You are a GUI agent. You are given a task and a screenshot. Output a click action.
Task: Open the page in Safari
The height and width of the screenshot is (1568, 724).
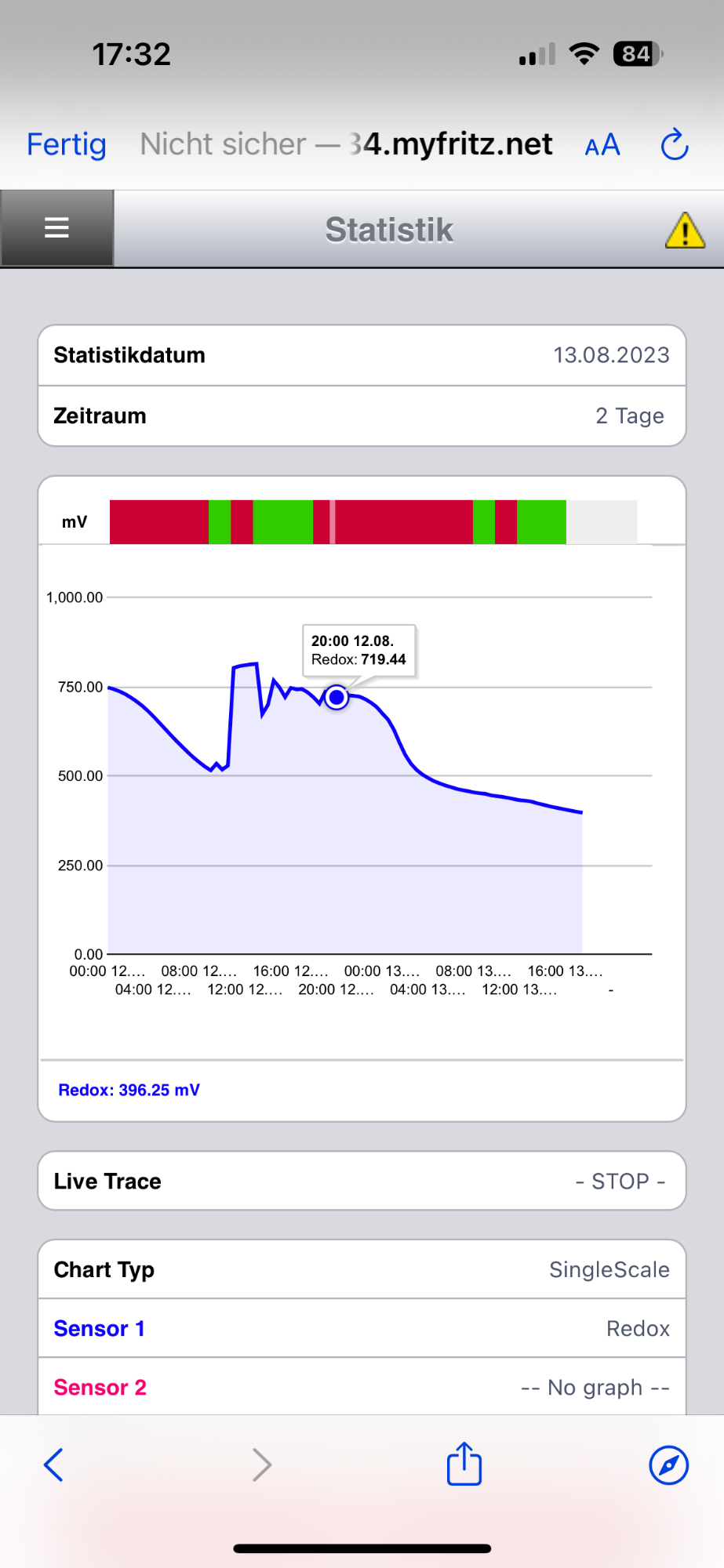pos(669,1465)
